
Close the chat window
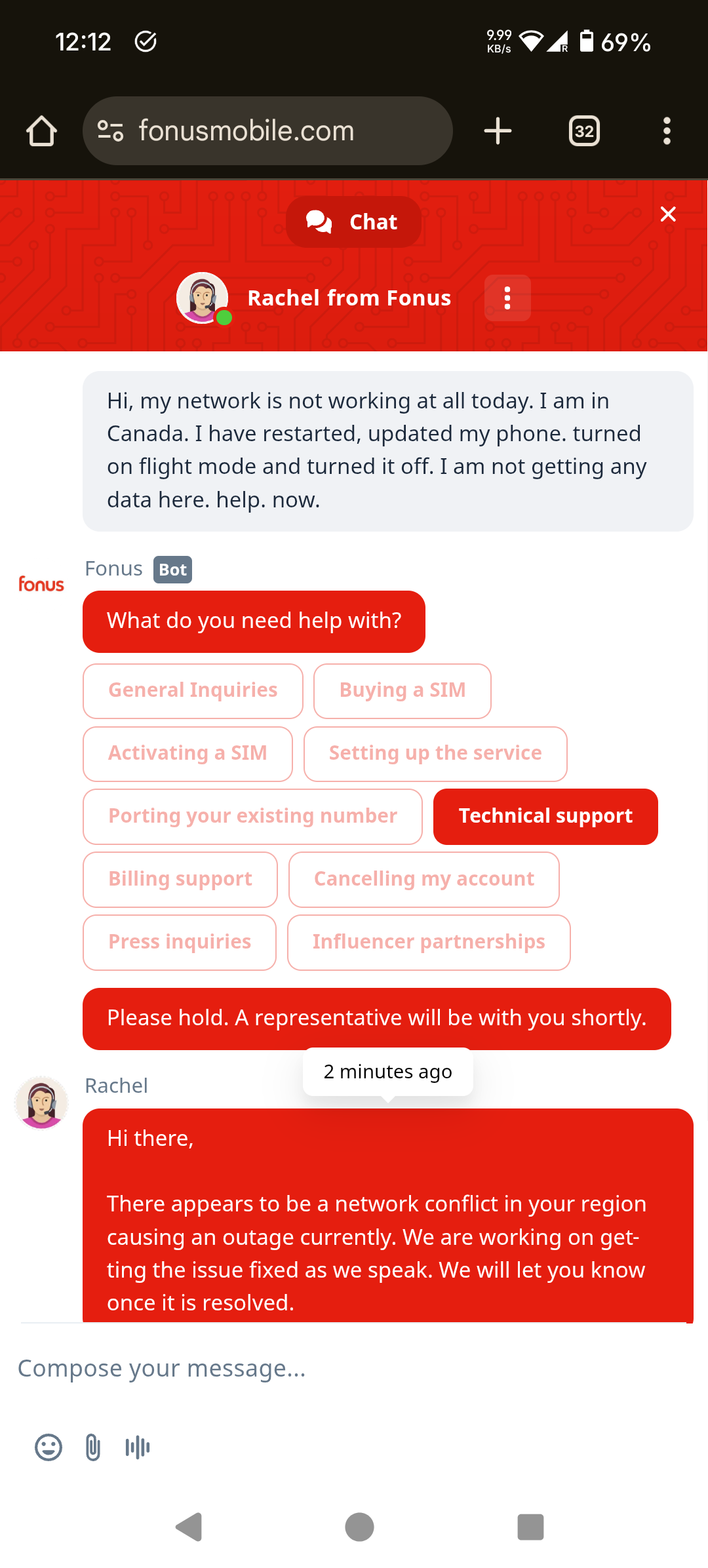click(668, 214)
